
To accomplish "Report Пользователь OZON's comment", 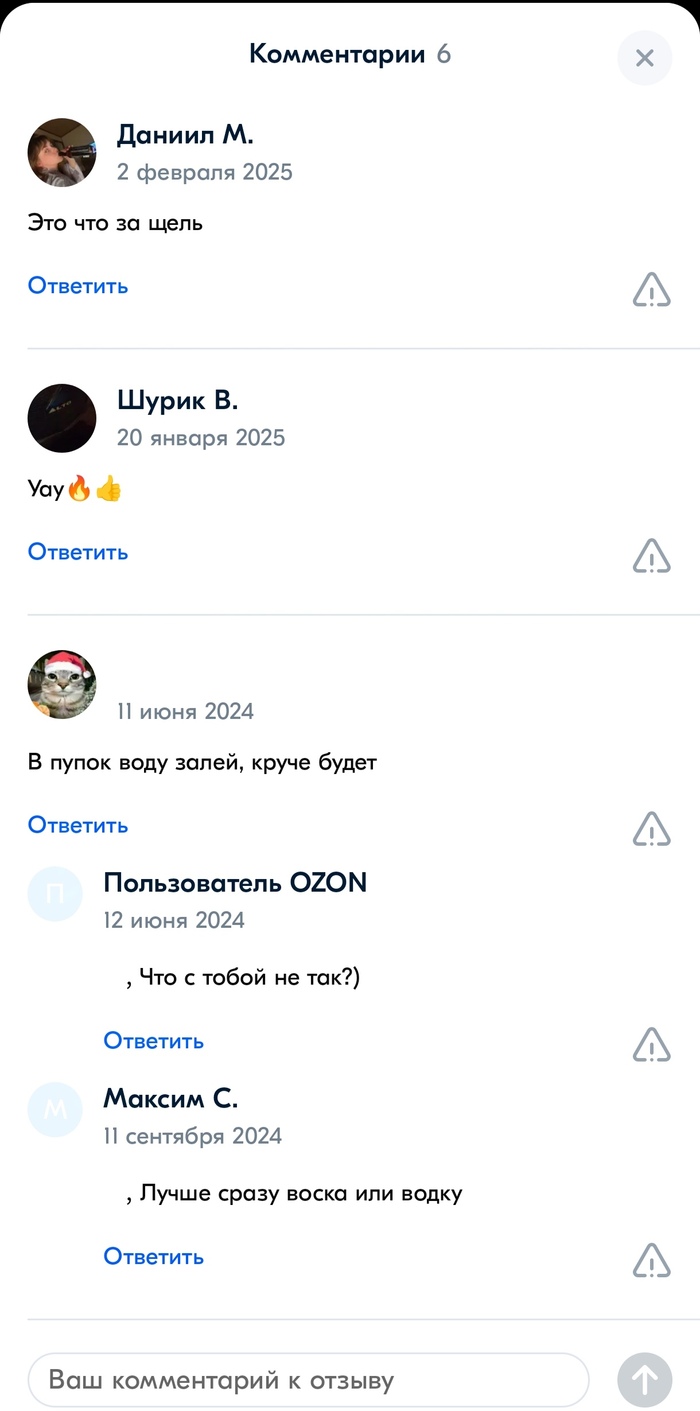I will point(651,1045).
